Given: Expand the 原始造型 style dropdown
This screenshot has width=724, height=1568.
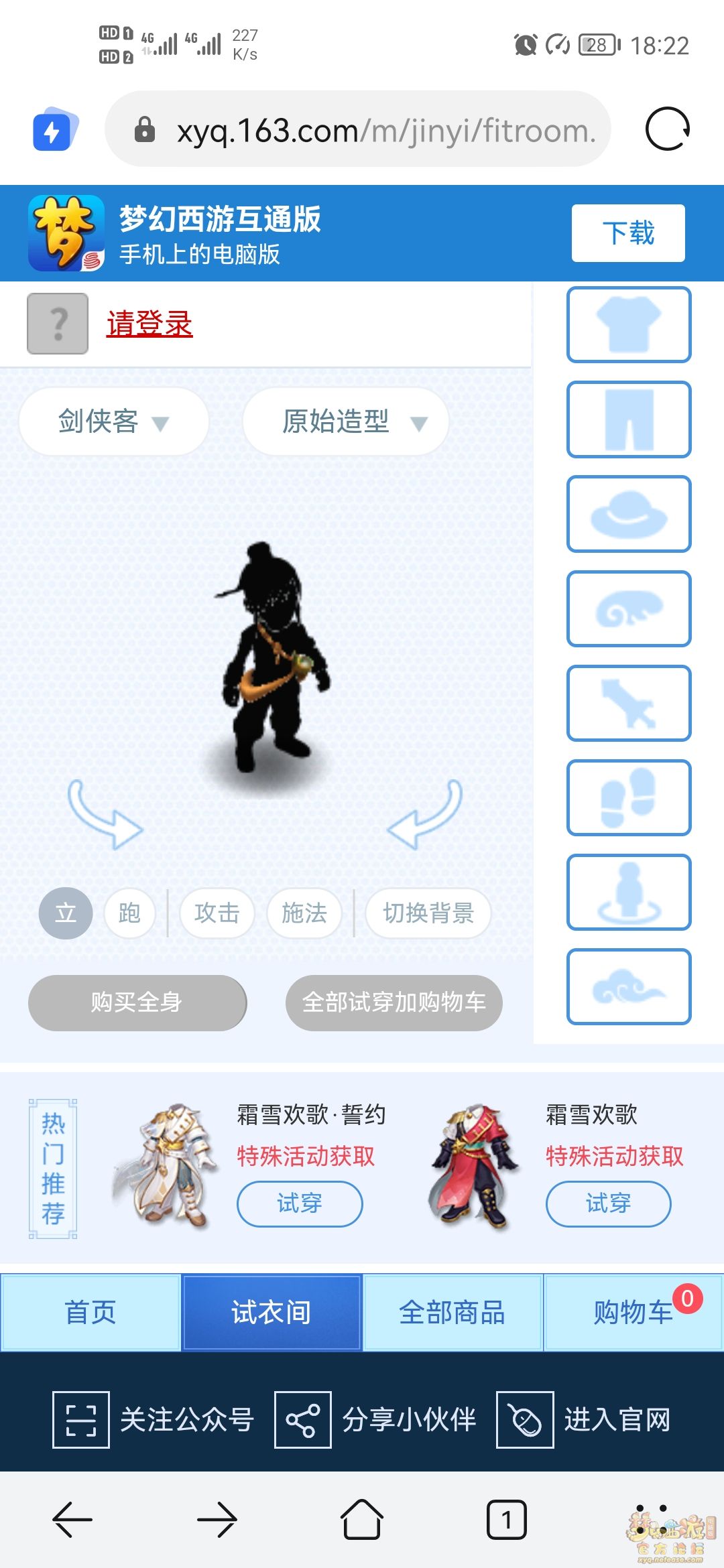Looking at the screenshot, I should click(345, 422).
